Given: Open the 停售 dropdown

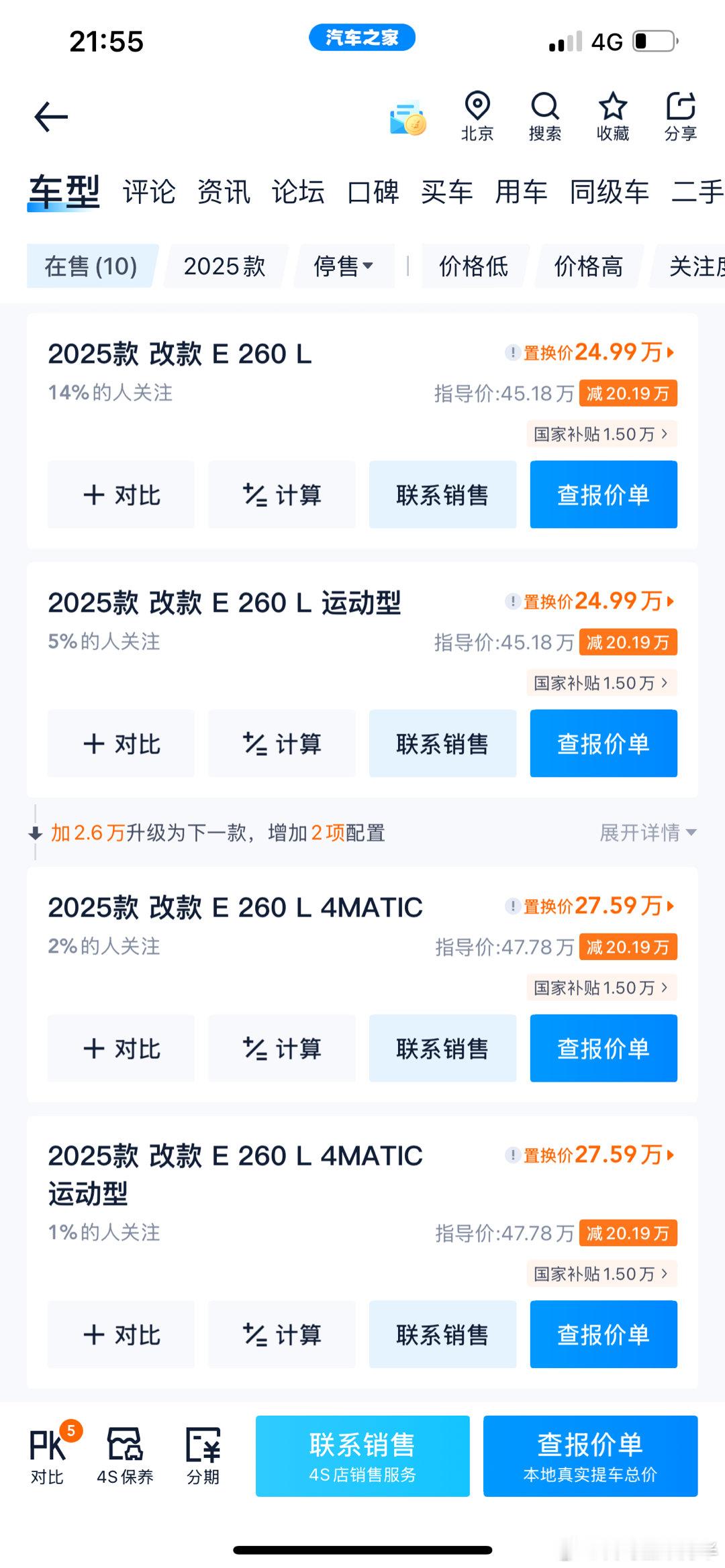Looking at the screenshot, I should click(343, 266).
